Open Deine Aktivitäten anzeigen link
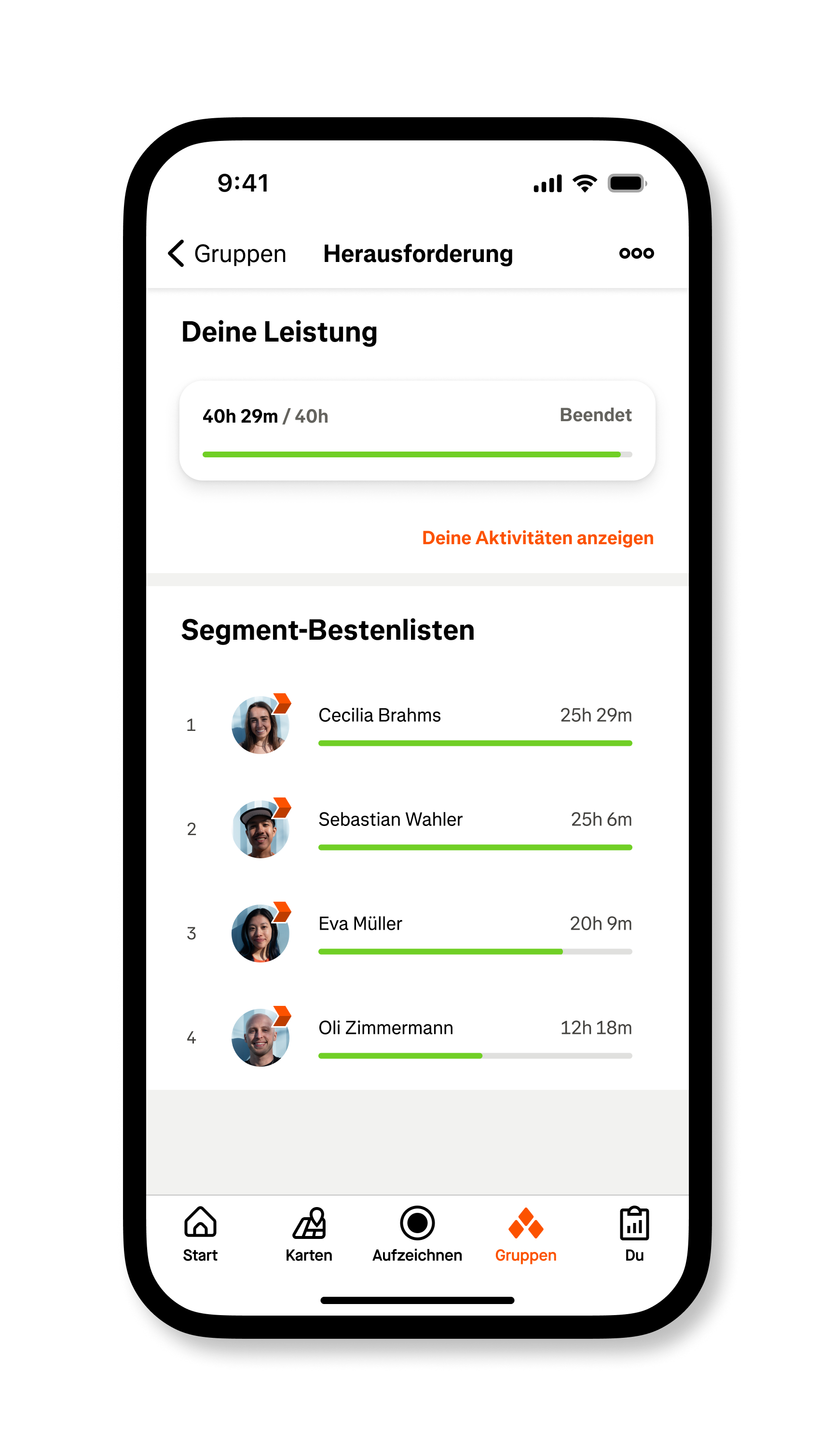 (x=537, y=538)
